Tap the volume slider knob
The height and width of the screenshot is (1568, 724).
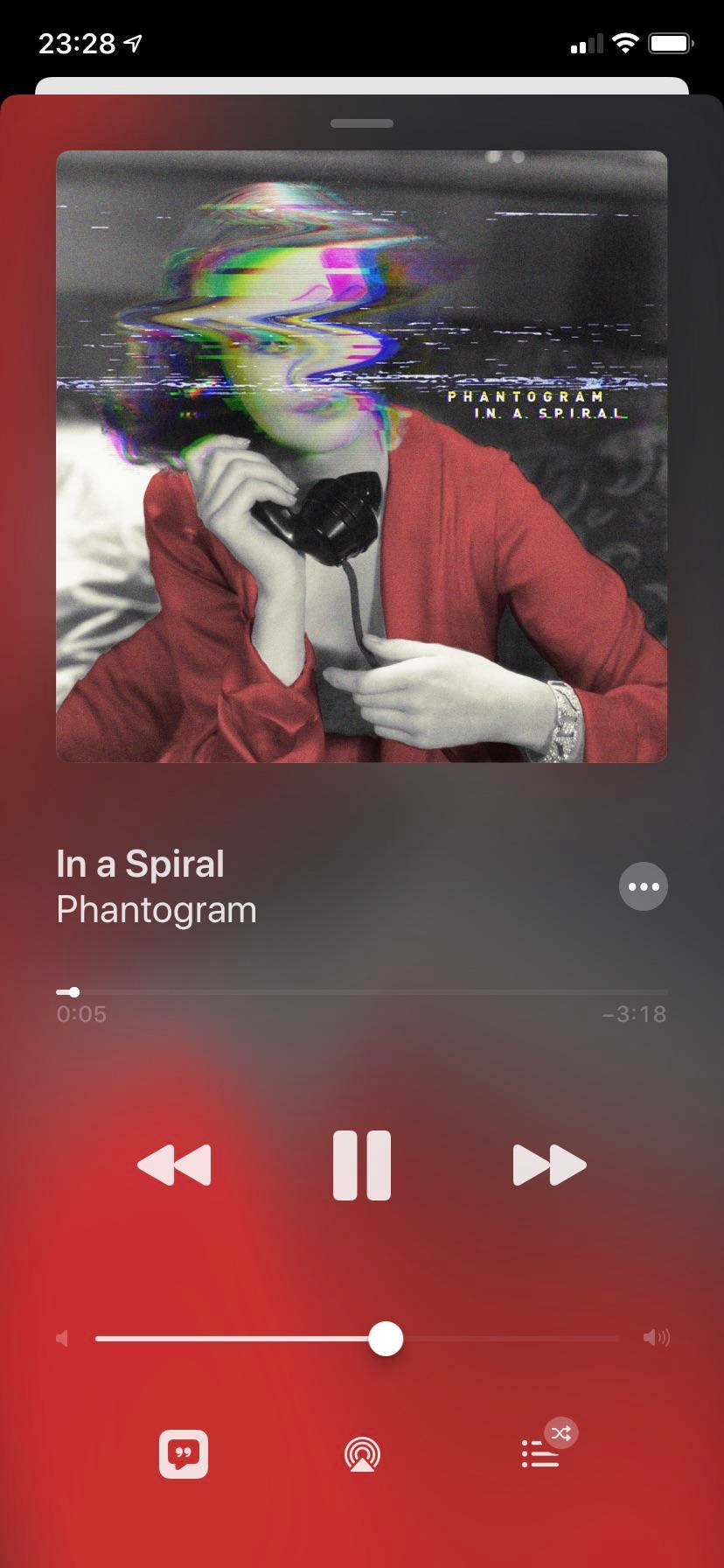coord(384,1338)
